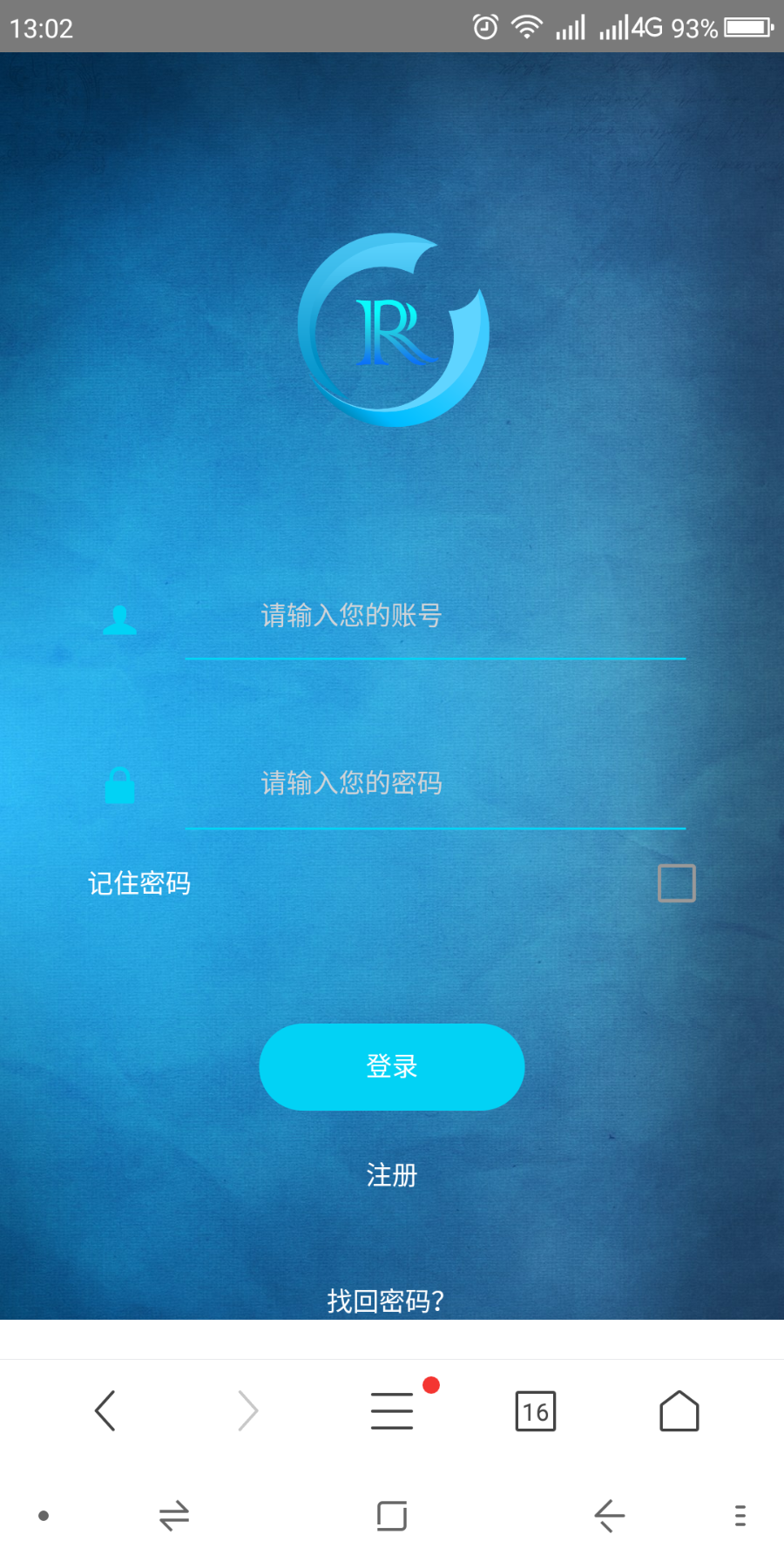Open 找回密码 password recovery
The height and width of the screenshot is (1568, 784).
(386, 1301)
